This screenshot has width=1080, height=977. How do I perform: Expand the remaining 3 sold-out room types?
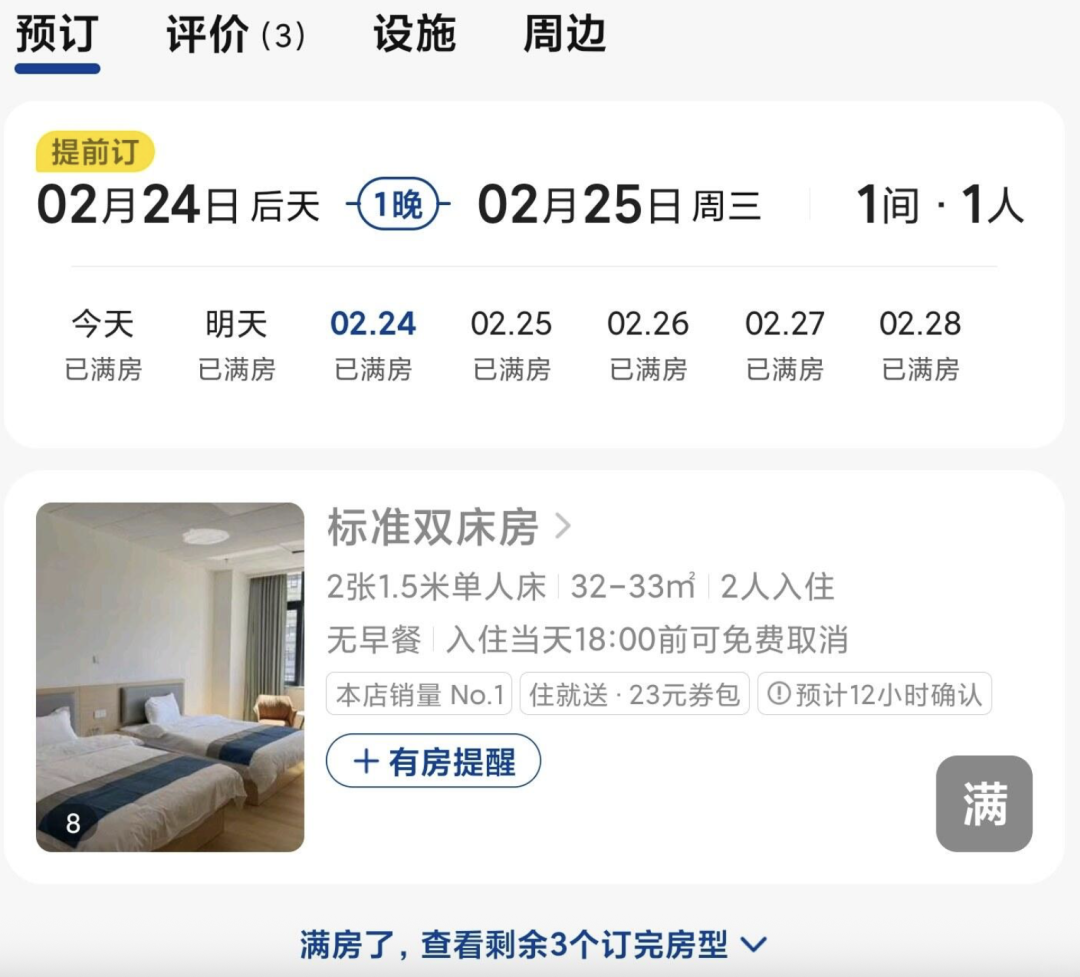click(x=533, y=944)
